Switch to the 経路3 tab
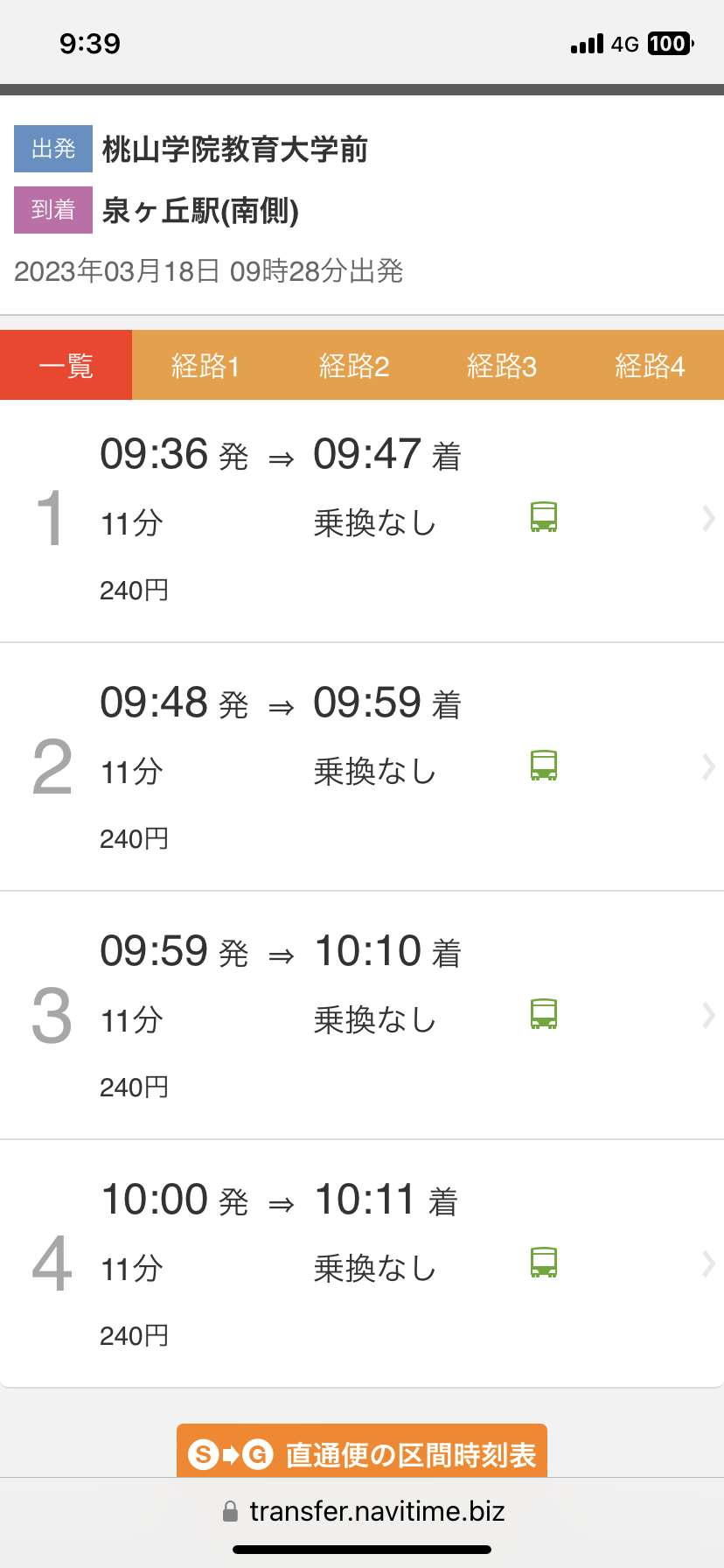Viewport: 724px width, 1568px height. (502, 365)
